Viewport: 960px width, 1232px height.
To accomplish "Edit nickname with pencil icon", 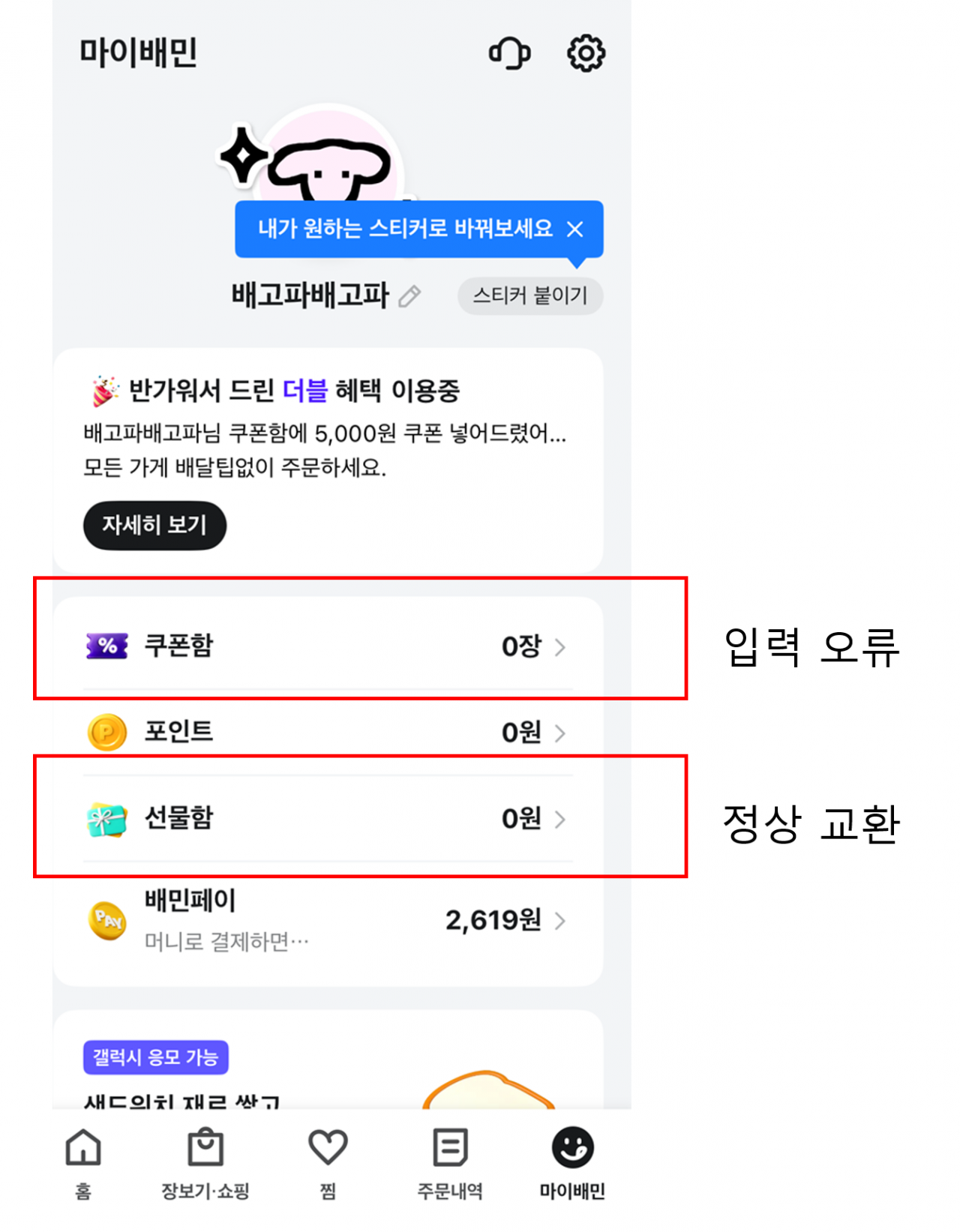I will click(409, 296).
